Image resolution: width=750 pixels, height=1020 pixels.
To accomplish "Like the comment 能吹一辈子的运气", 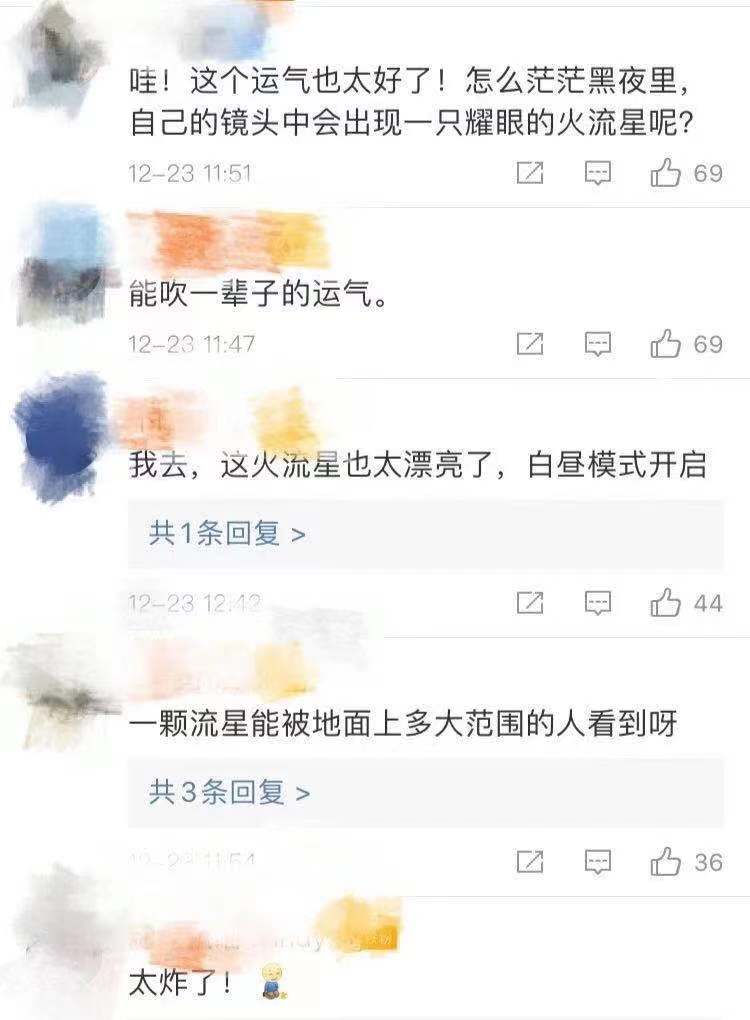I will 666,344.
